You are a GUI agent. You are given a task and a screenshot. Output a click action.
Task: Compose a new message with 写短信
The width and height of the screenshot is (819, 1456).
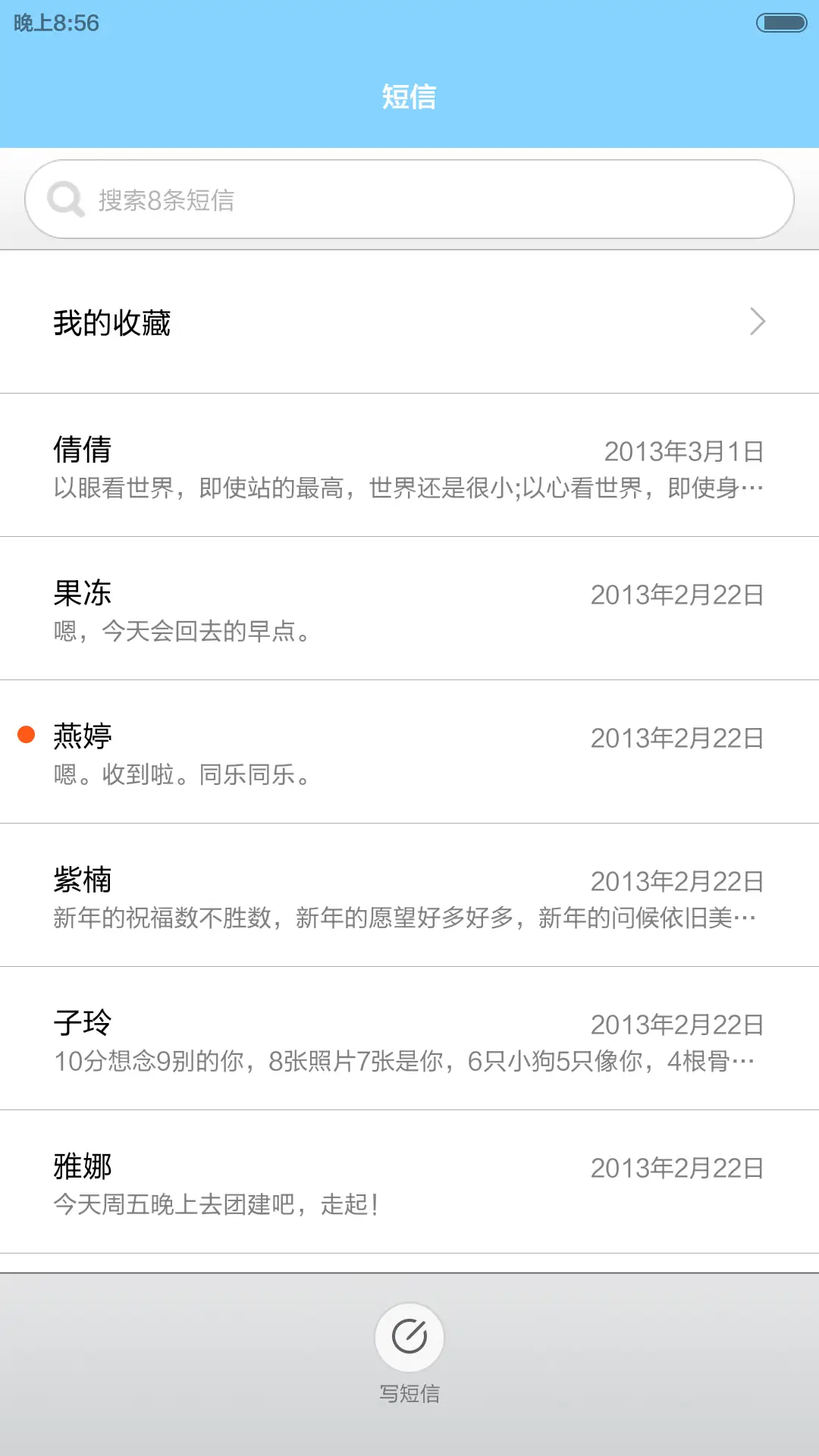409,1338
